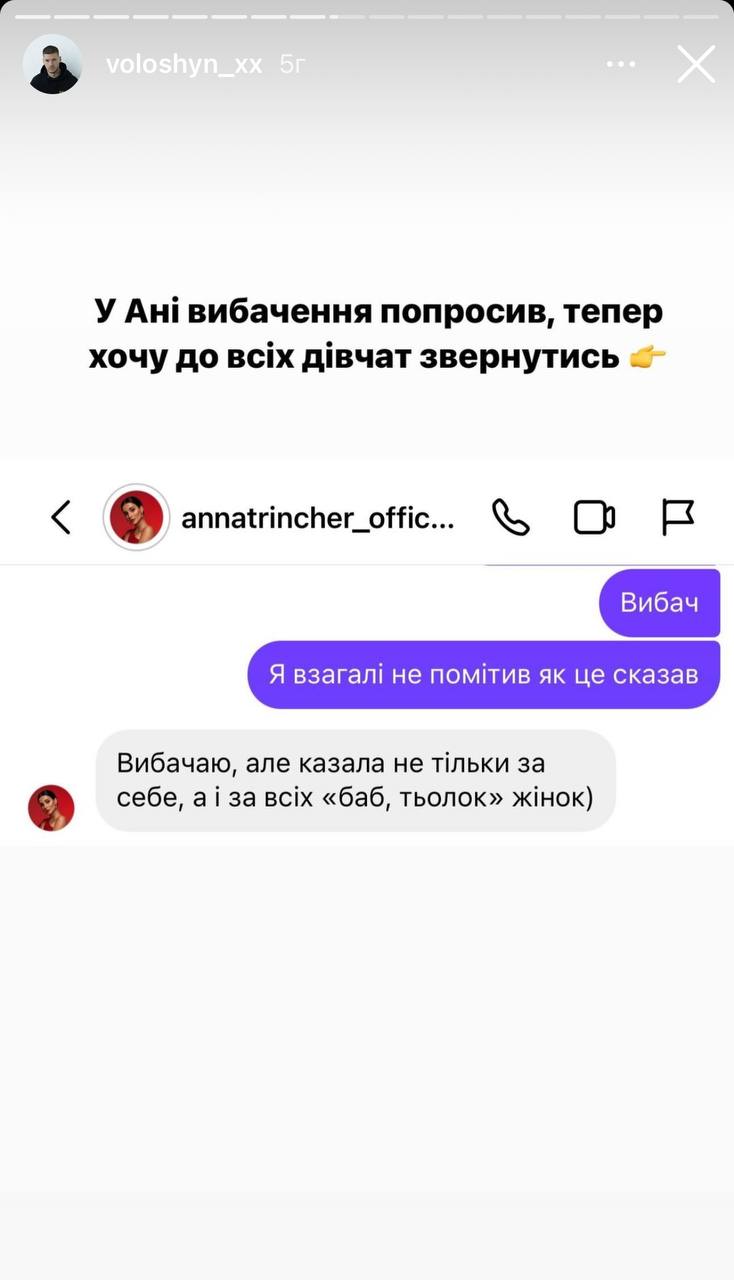Tap Anna's gray reply bubble

tap(366, 781)
